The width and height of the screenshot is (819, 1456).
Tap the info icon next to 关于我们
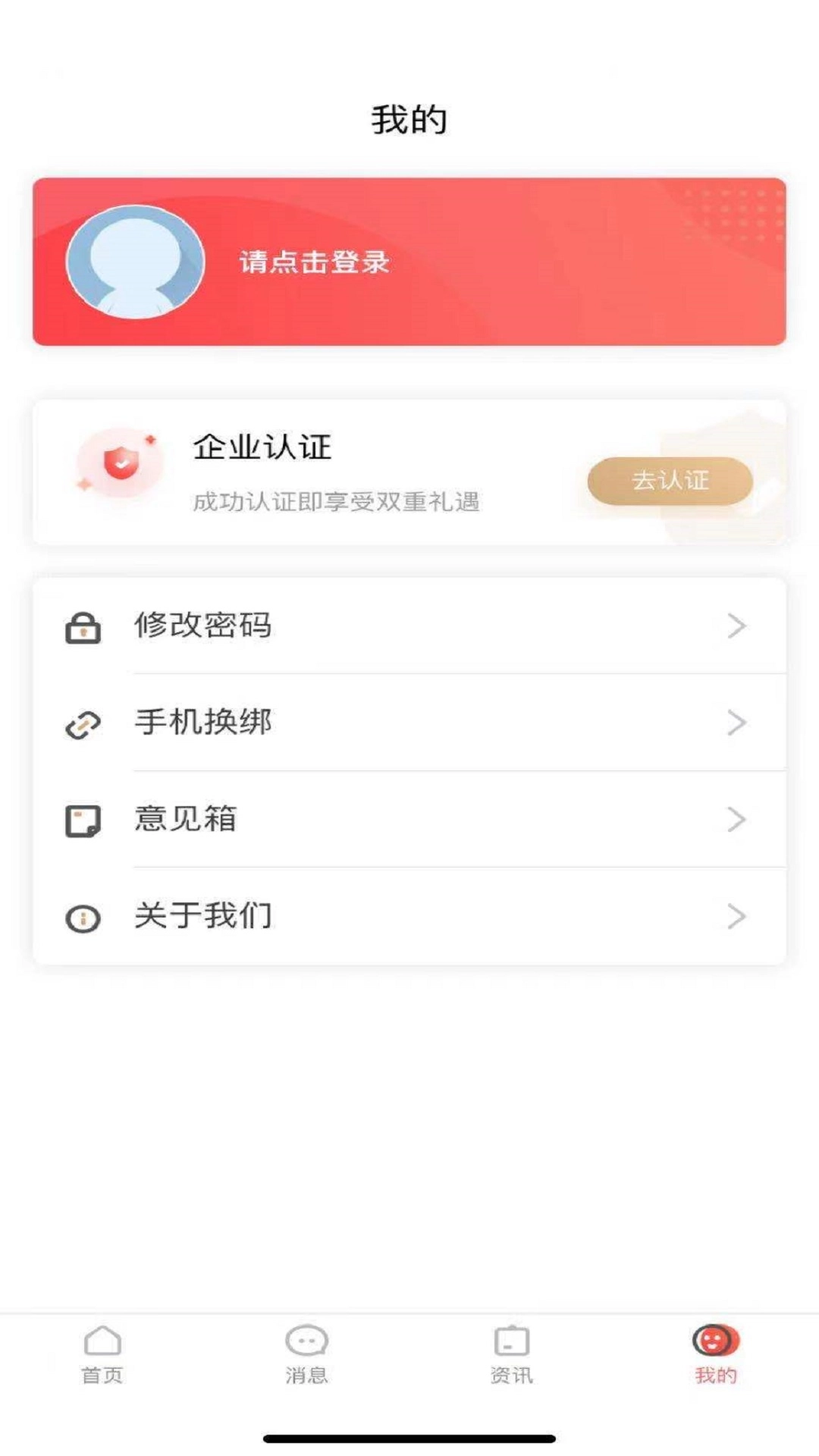pyautogui.click(x=83, y=917)
